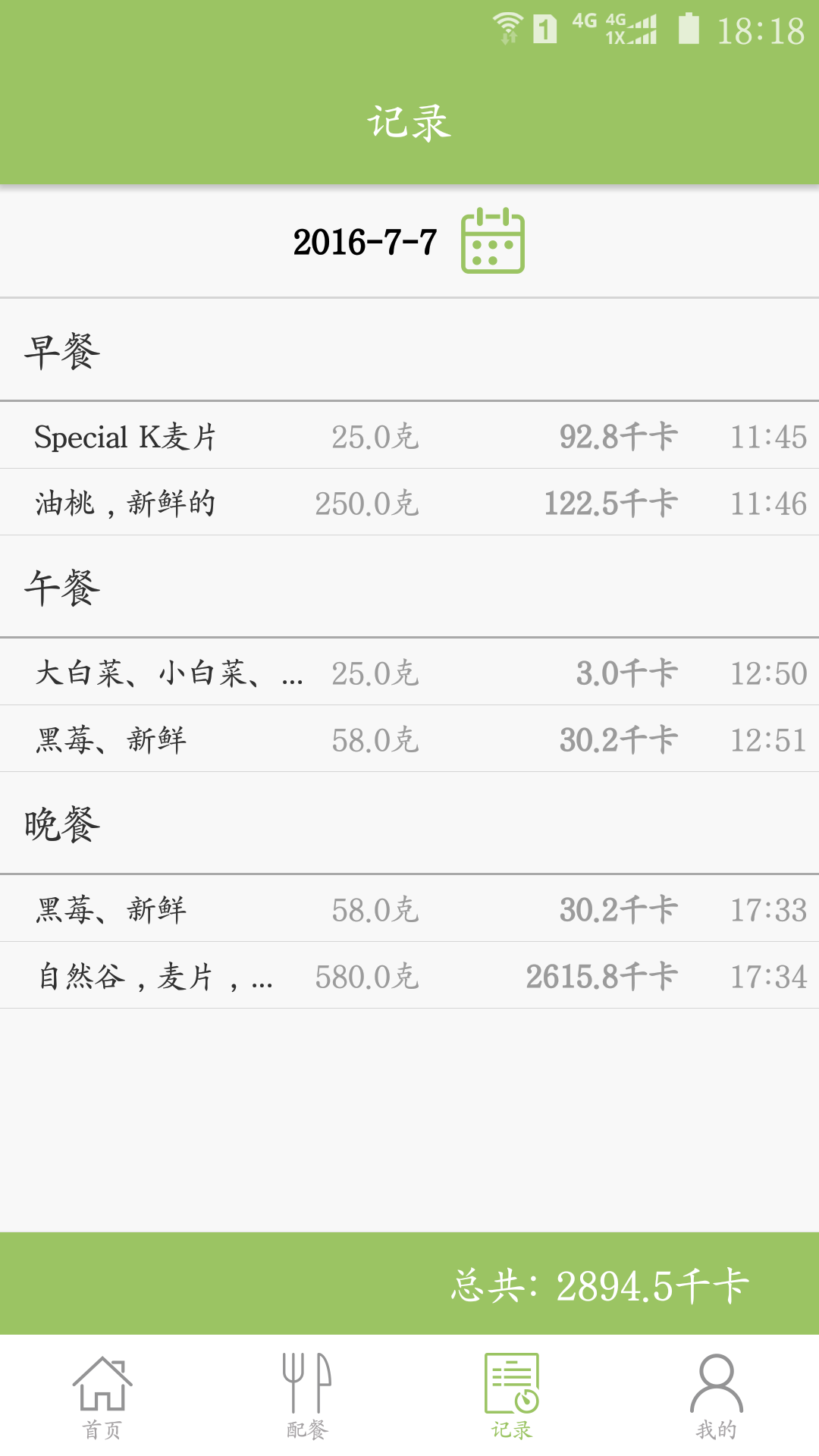
Task: Open the 油桃，新鲜的 record row
Action: point(409,503)
